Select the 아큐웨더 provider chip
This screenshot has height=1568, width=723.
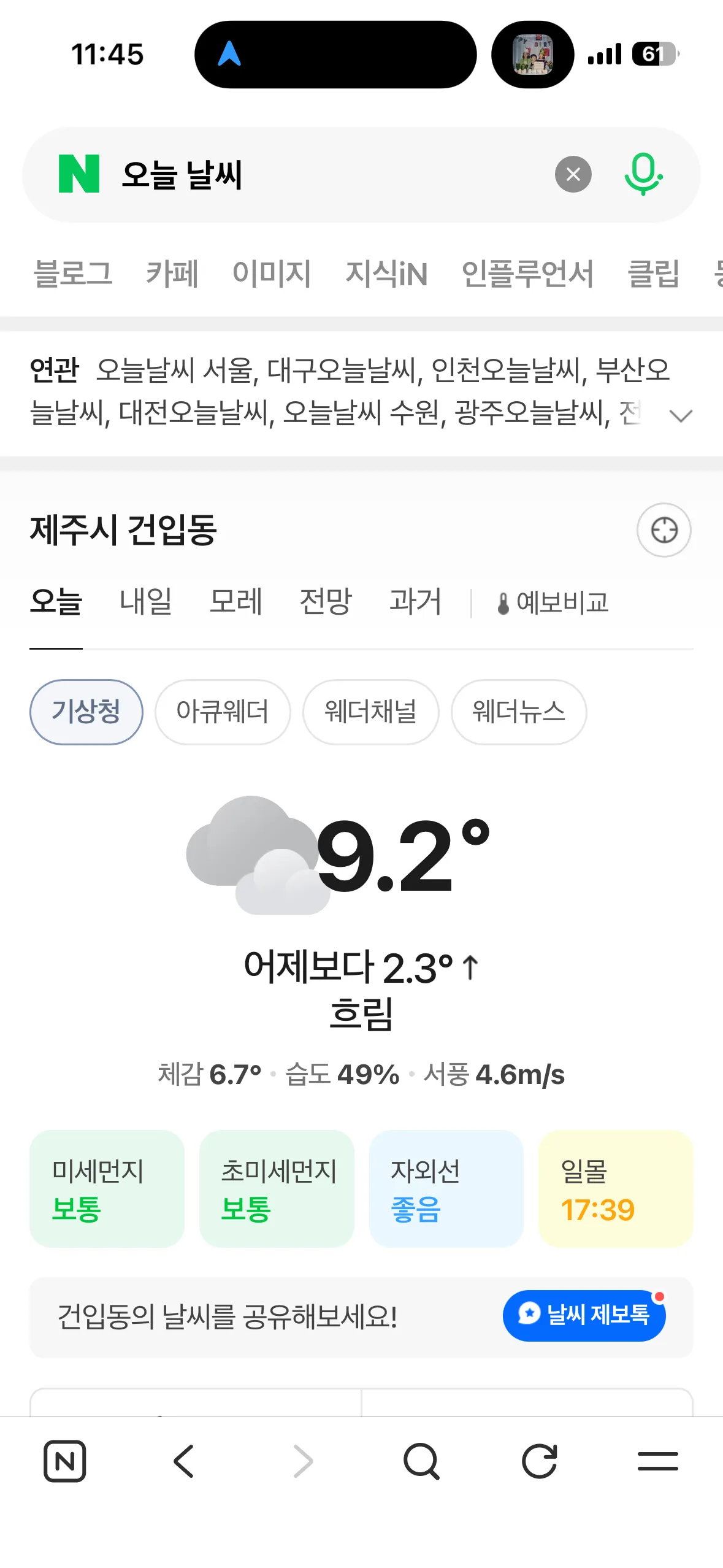[x=223, y=712]
